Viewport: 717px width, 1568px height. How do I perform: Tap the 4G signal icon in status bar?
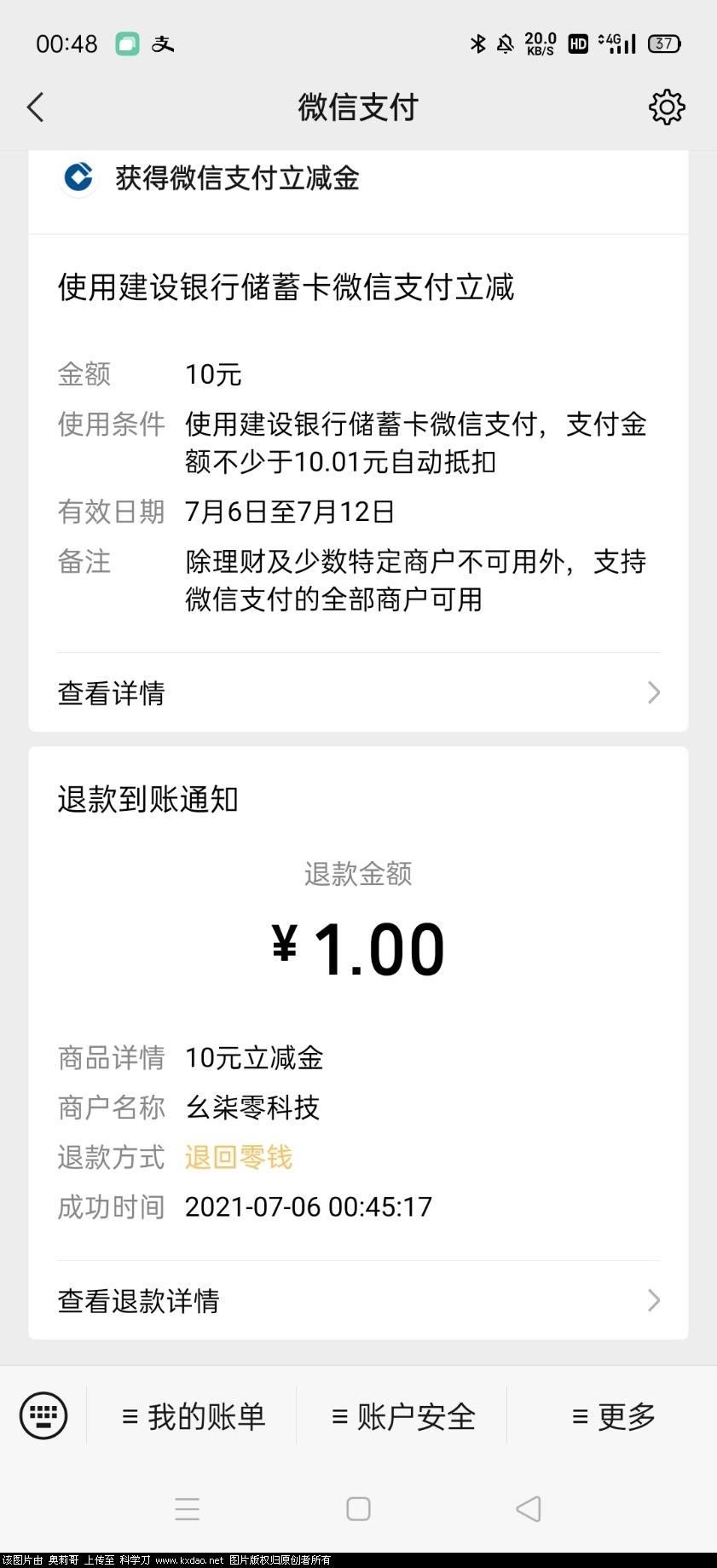tap(616, 43)
